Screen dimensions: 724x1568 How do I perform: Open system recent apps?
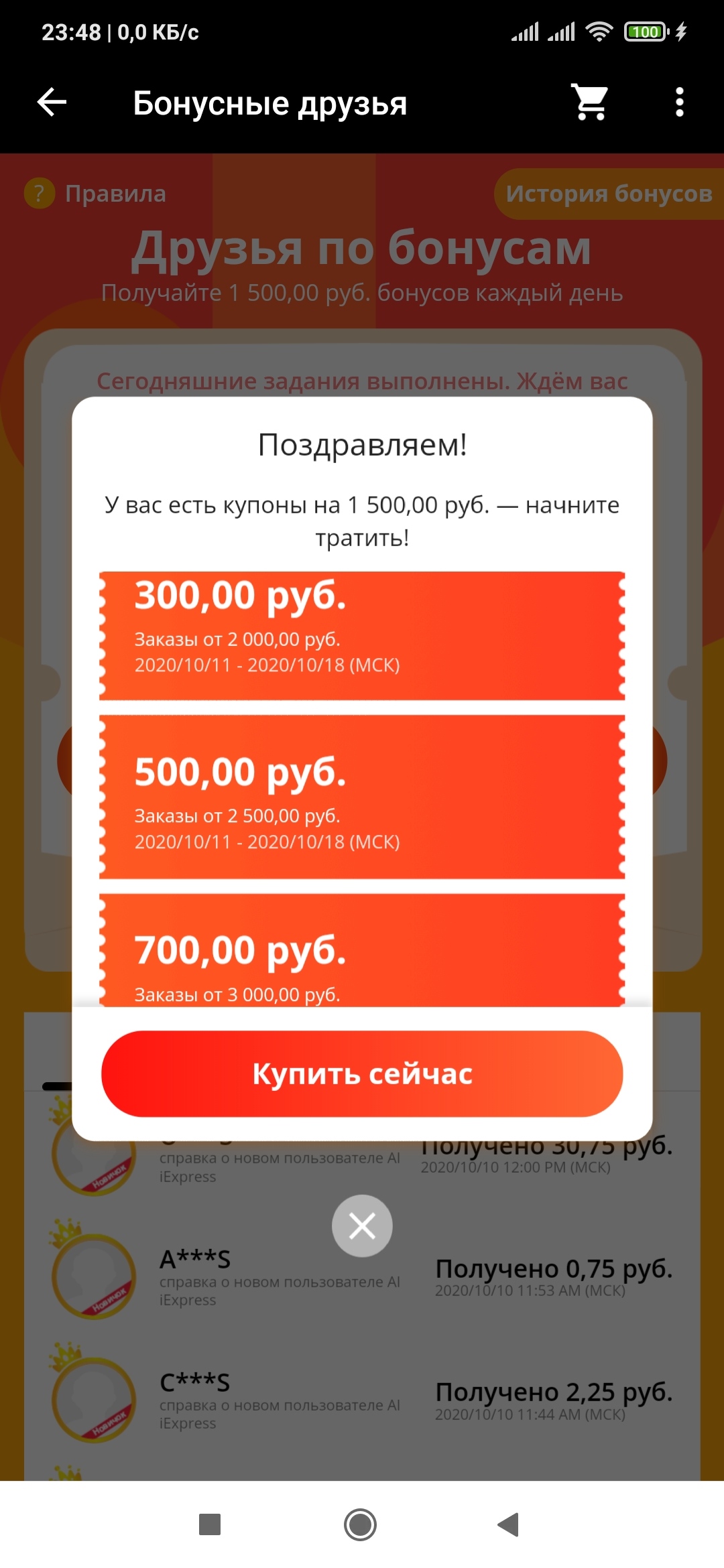pos(210,1525)
